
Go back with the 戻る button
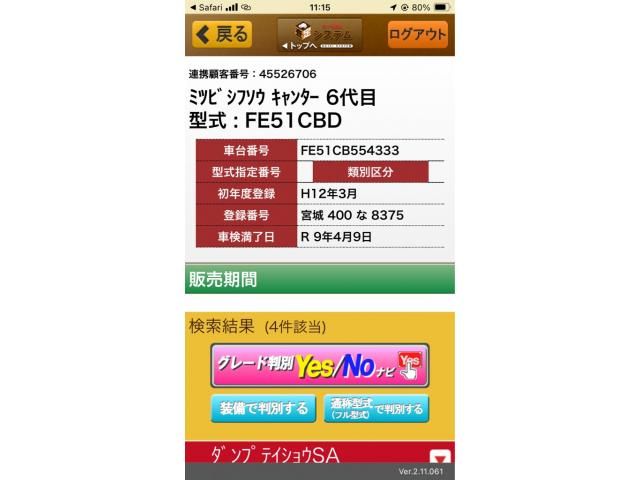(221, 34)
